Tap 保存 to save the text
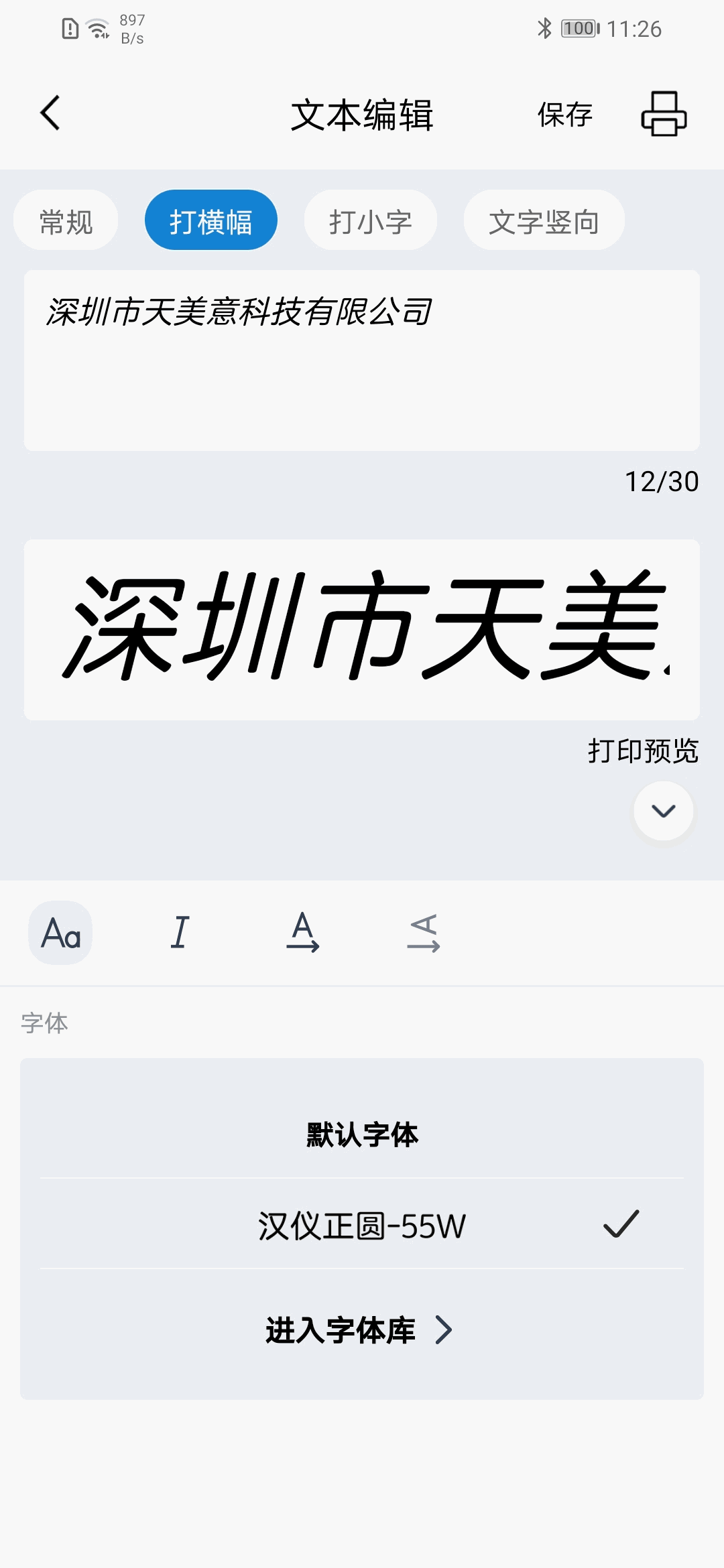This screenshot has width=724, height=1568. pyautogui.click(x=563, y=115)
